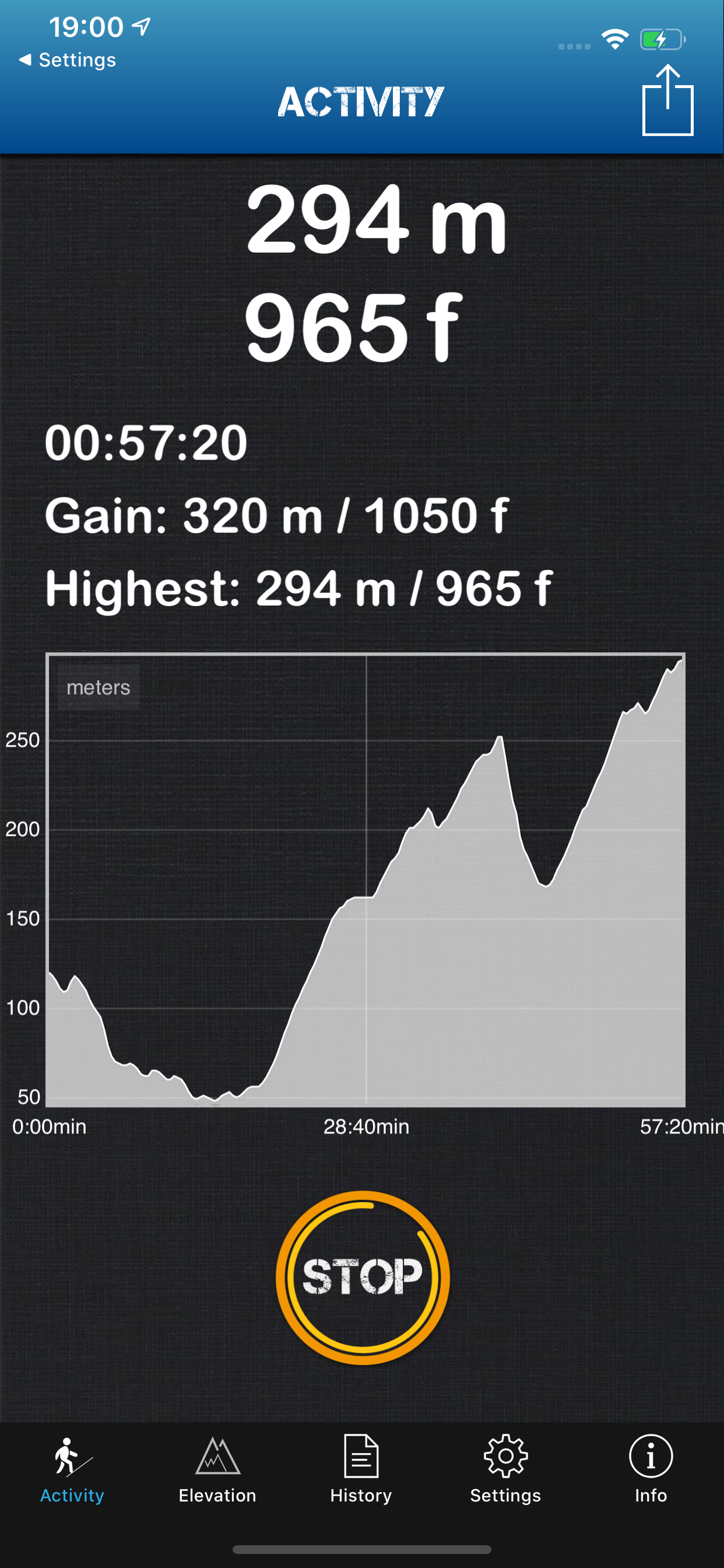Return via the Settings back link
Image resolution: width=724 pixels, height=1568 pixels.
67,60
